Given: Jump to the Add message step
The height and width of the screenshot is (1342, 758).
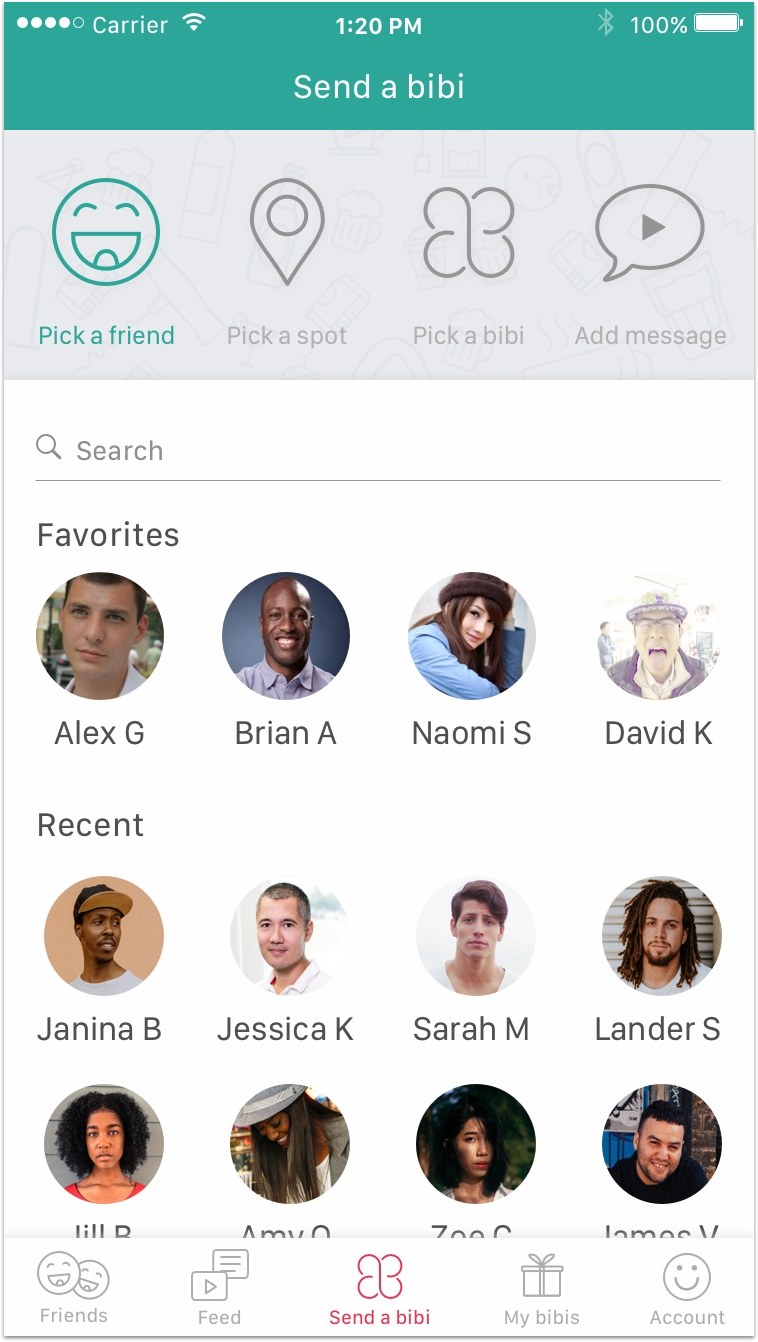Looking at the screenshot, I should pyautogui.click(x=650, y=262).
